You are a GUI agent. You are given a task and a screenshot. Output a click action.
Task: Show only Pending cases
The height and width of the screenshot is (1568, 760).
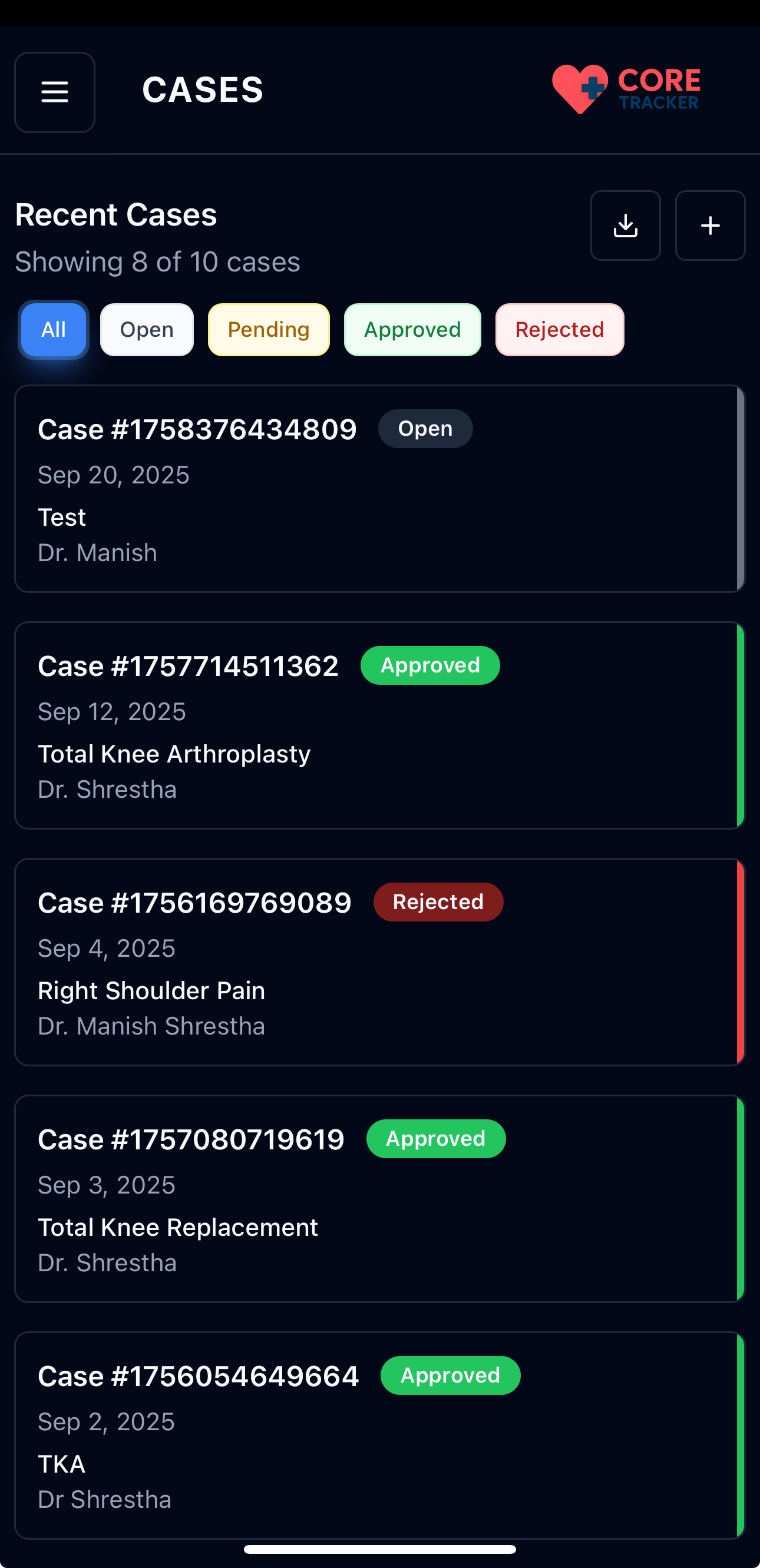point(269,330)
